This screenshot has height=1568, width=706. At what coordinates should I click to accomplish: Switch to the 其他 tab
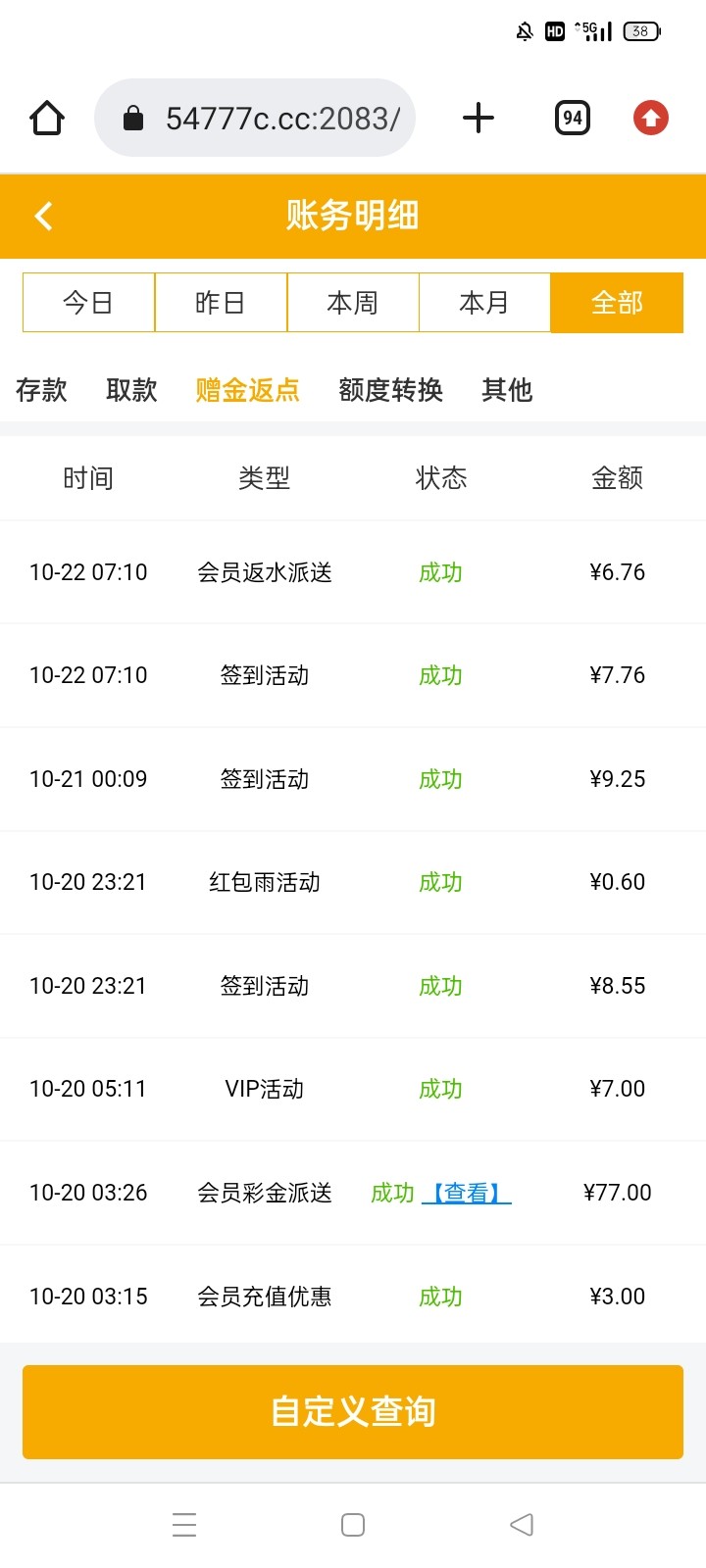point(507,390)
